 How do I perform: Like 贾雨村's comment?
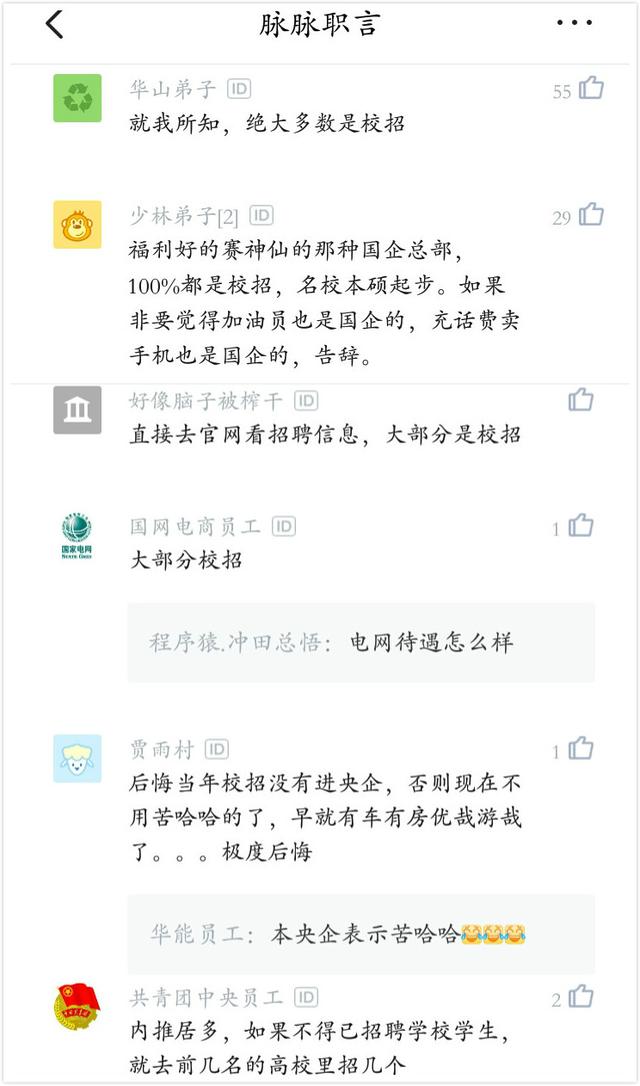click(581, 749)
